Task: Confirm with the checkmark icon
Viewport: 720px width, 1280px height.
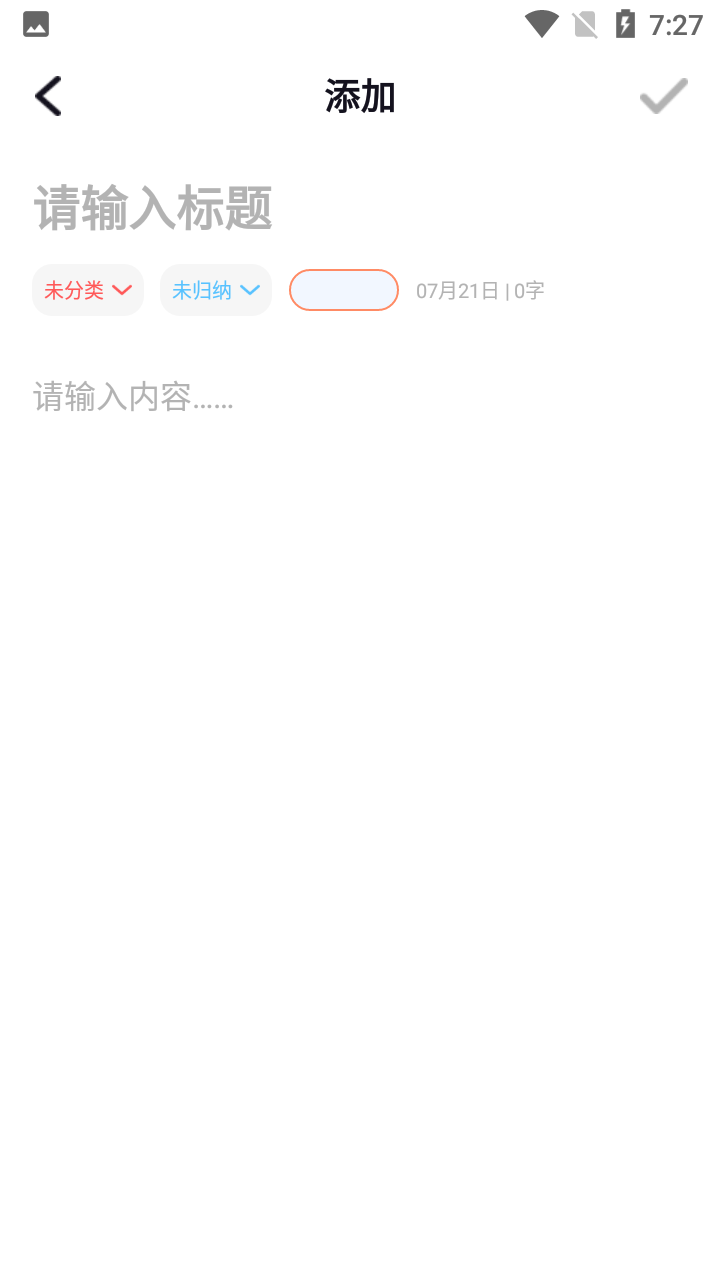Action: pyautogui.click(x=664, y=97)
